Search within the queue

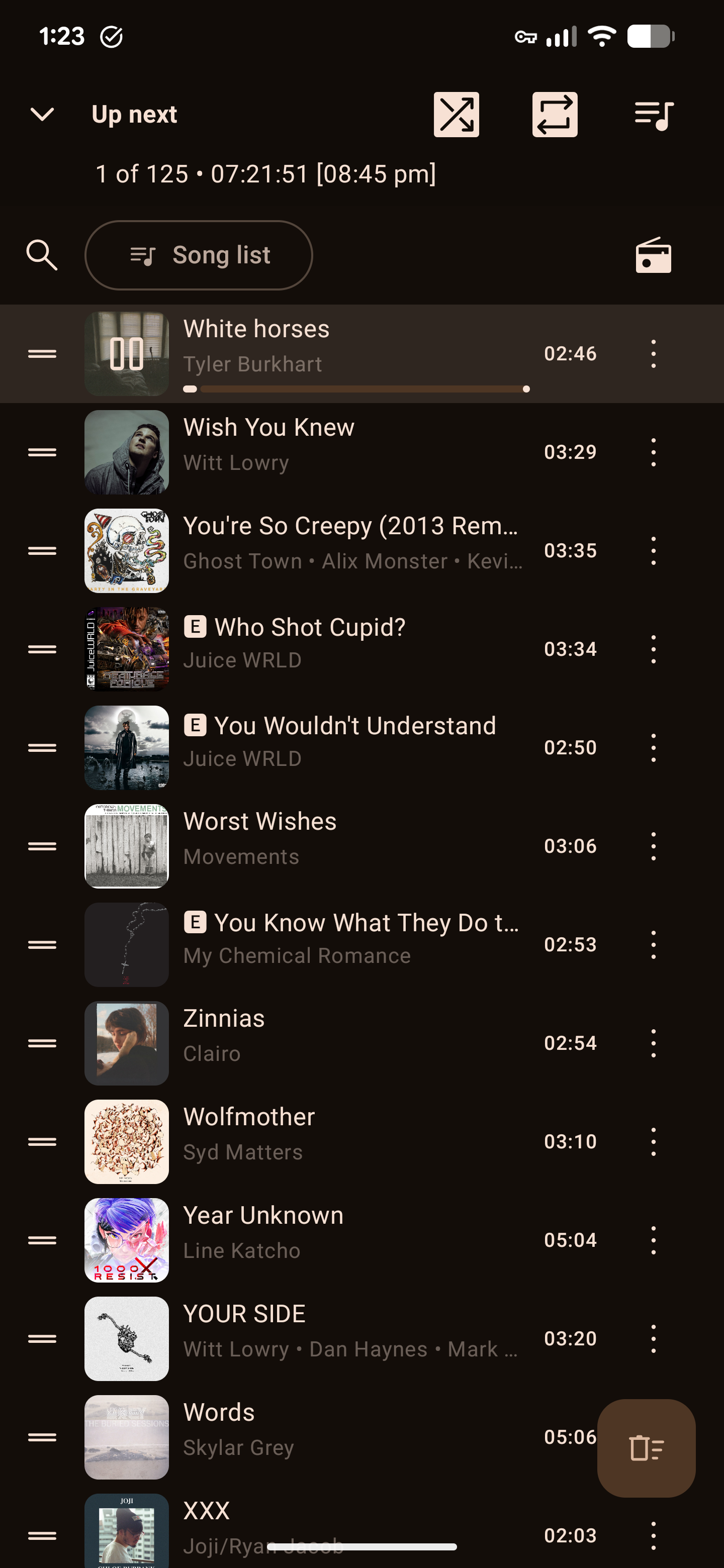(x=42, y=255)
